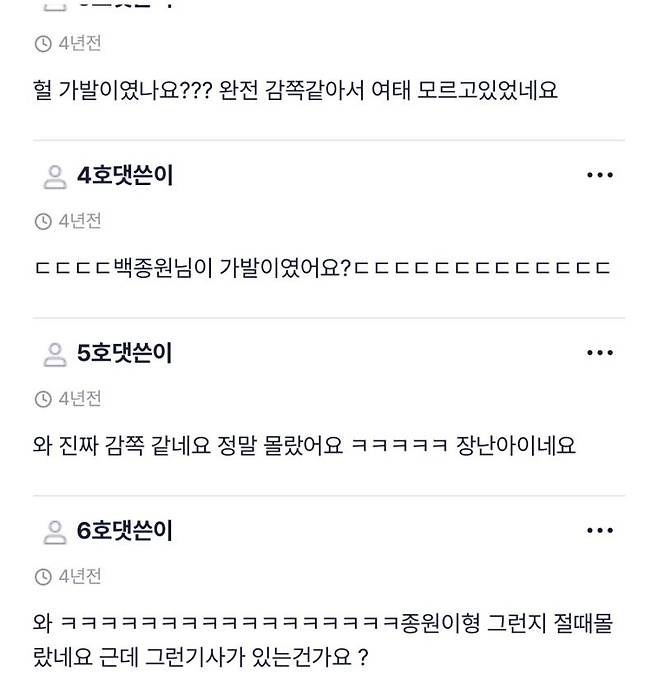View the 5호댓쓴이 commenter profile
The height and width of the screenshot is (694, 658).
[124, 353]
